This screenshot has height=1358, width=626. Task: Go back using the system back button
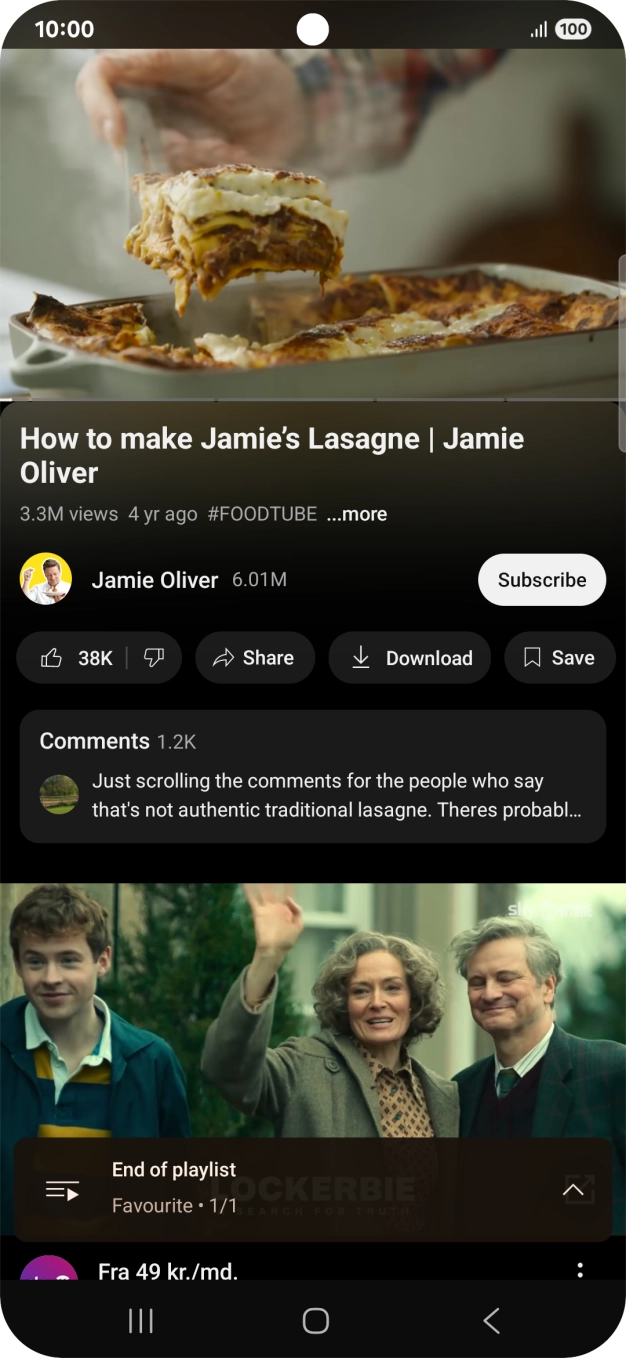(491, 1321)
